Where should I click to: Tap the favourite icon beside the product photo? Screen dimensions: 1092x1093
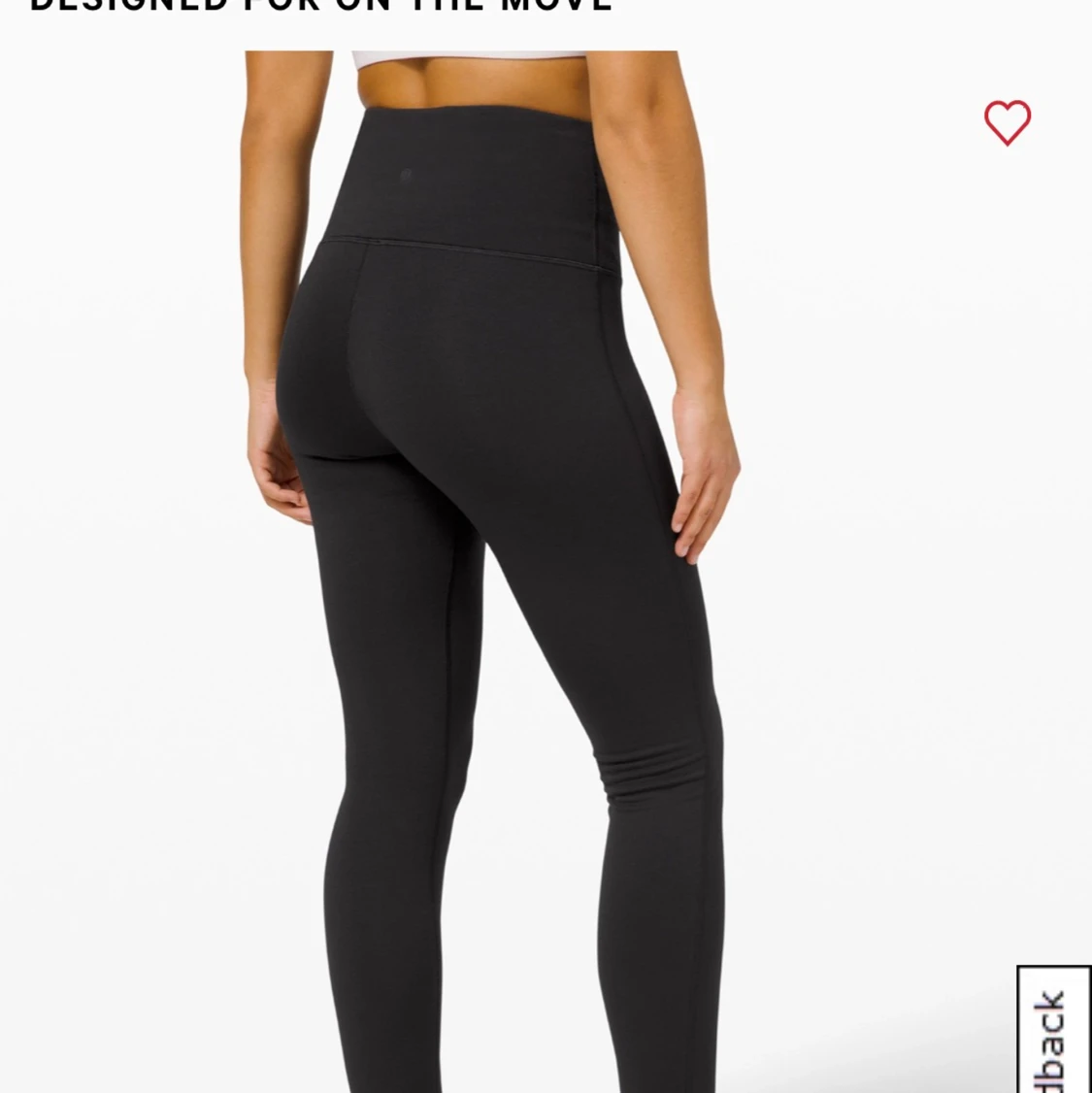click(x=1008, y=123)
